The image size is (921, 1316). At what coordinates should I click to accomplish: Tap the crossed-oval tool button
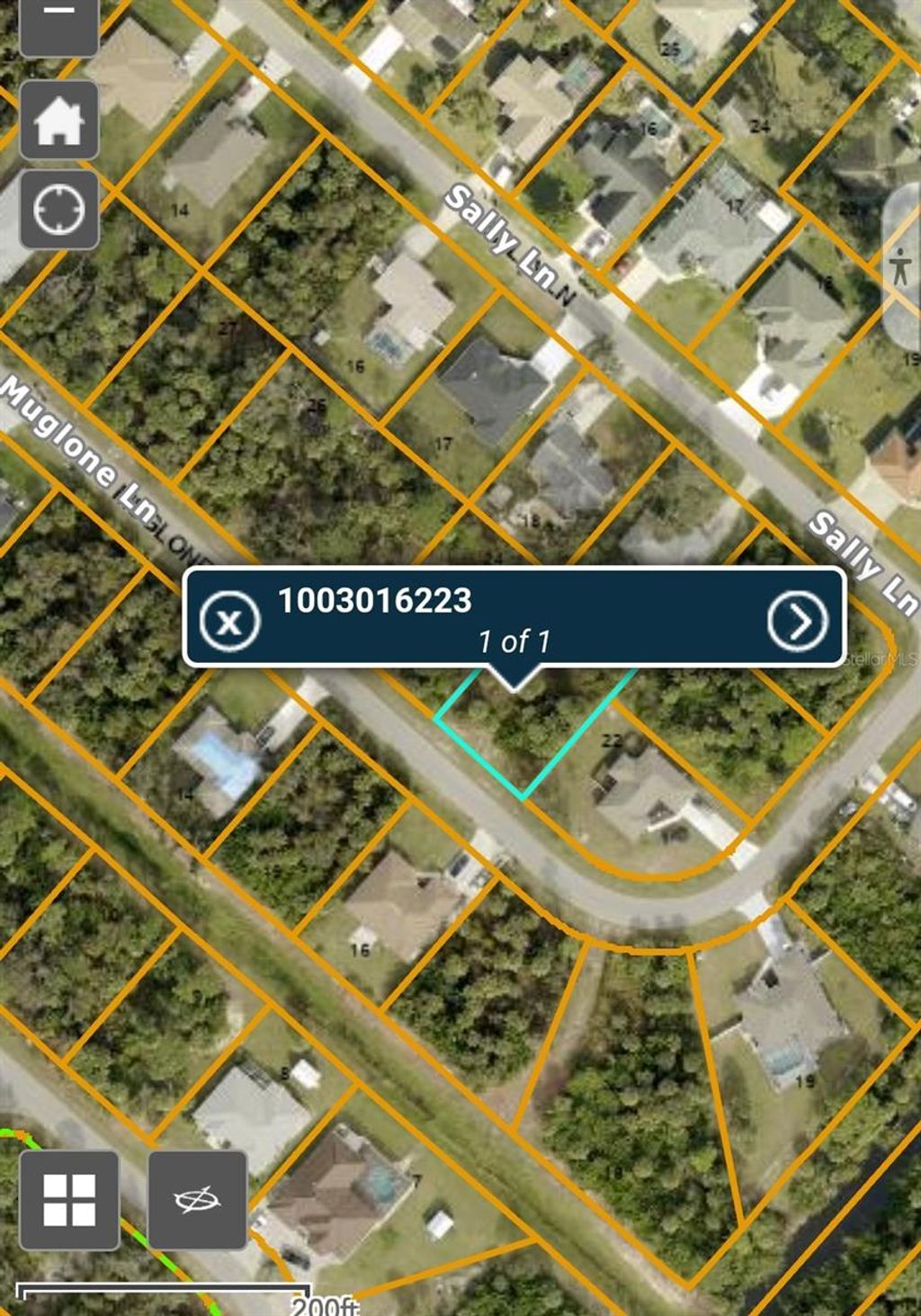click(x=197, y=1200)
